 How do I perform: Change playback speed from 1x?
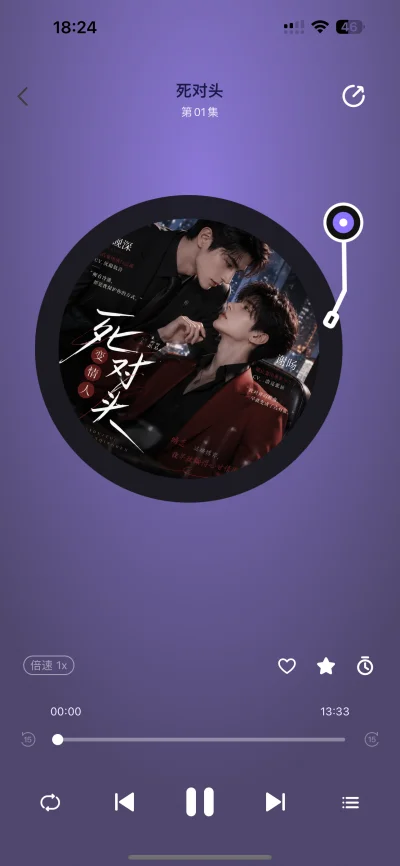point(49,666)
